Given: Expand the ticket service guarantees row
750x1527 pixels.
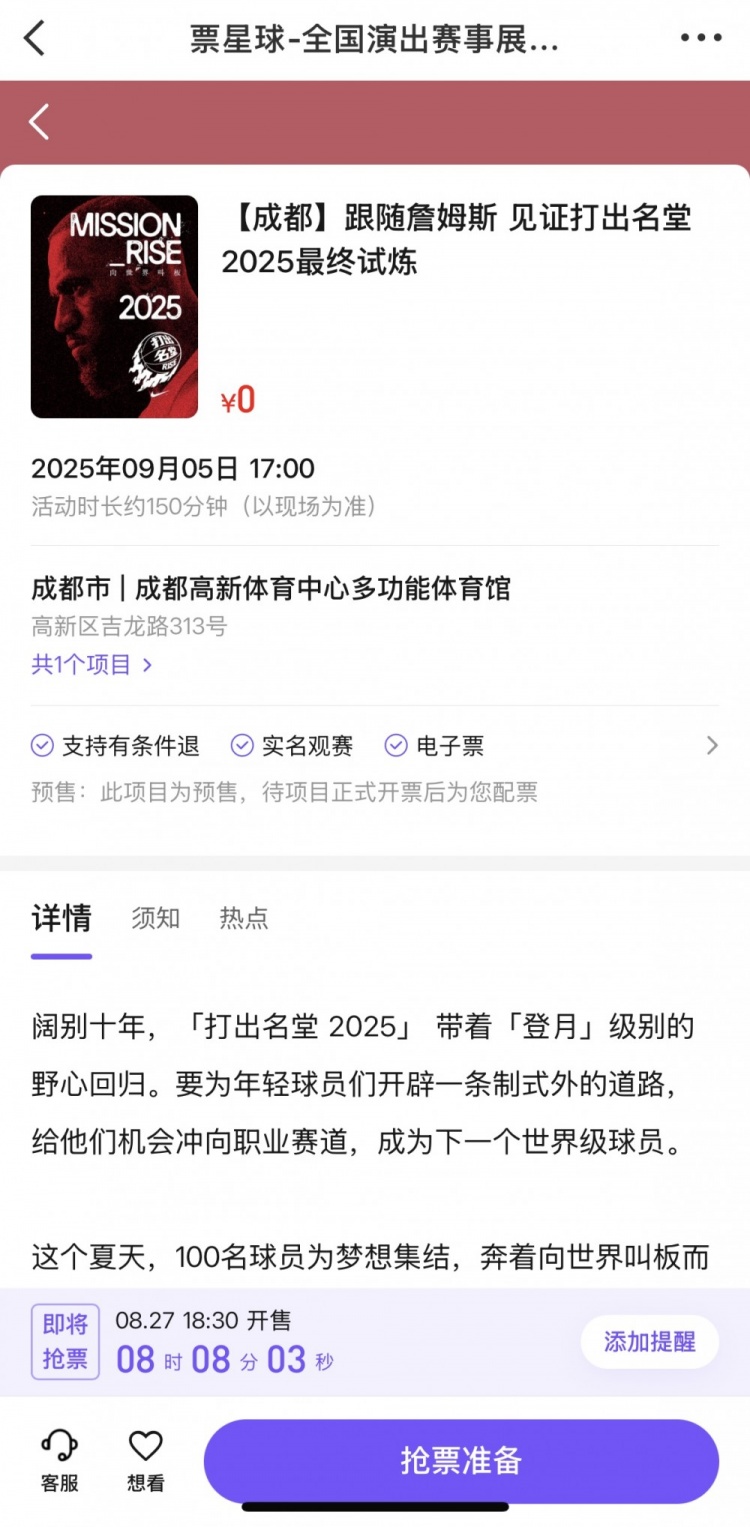Looking at the screenshot, I should pyautogui.click(x=711, y=745).
